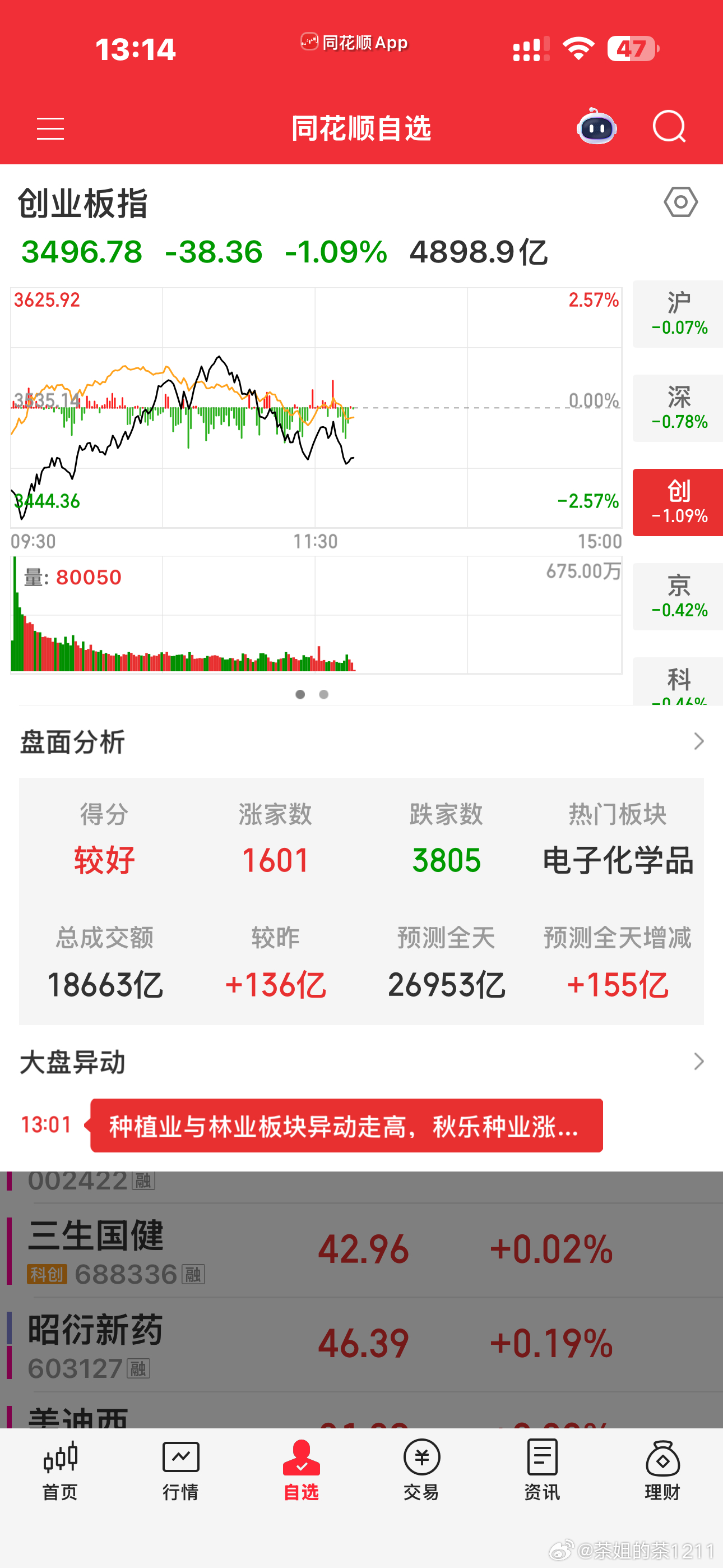Select the 京 index chip
This screenshot has height=1568, width=723.
click(679, 597)
